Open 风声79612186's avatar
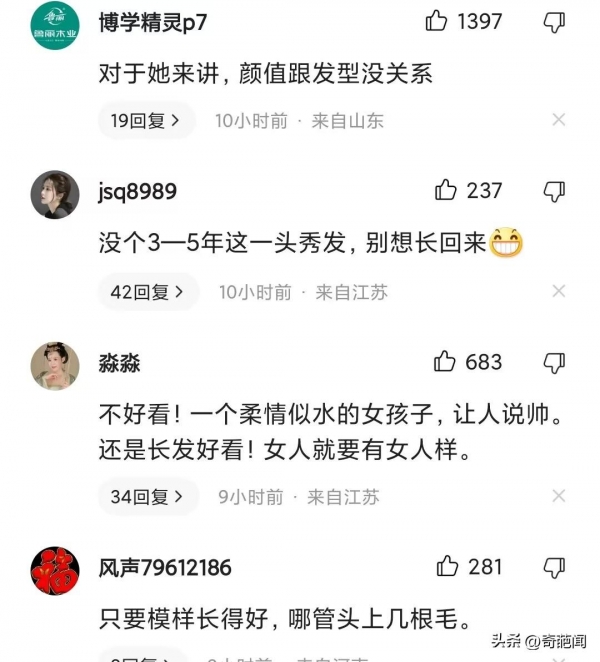Viewport: 600px width, 662px height. [55, 571]
